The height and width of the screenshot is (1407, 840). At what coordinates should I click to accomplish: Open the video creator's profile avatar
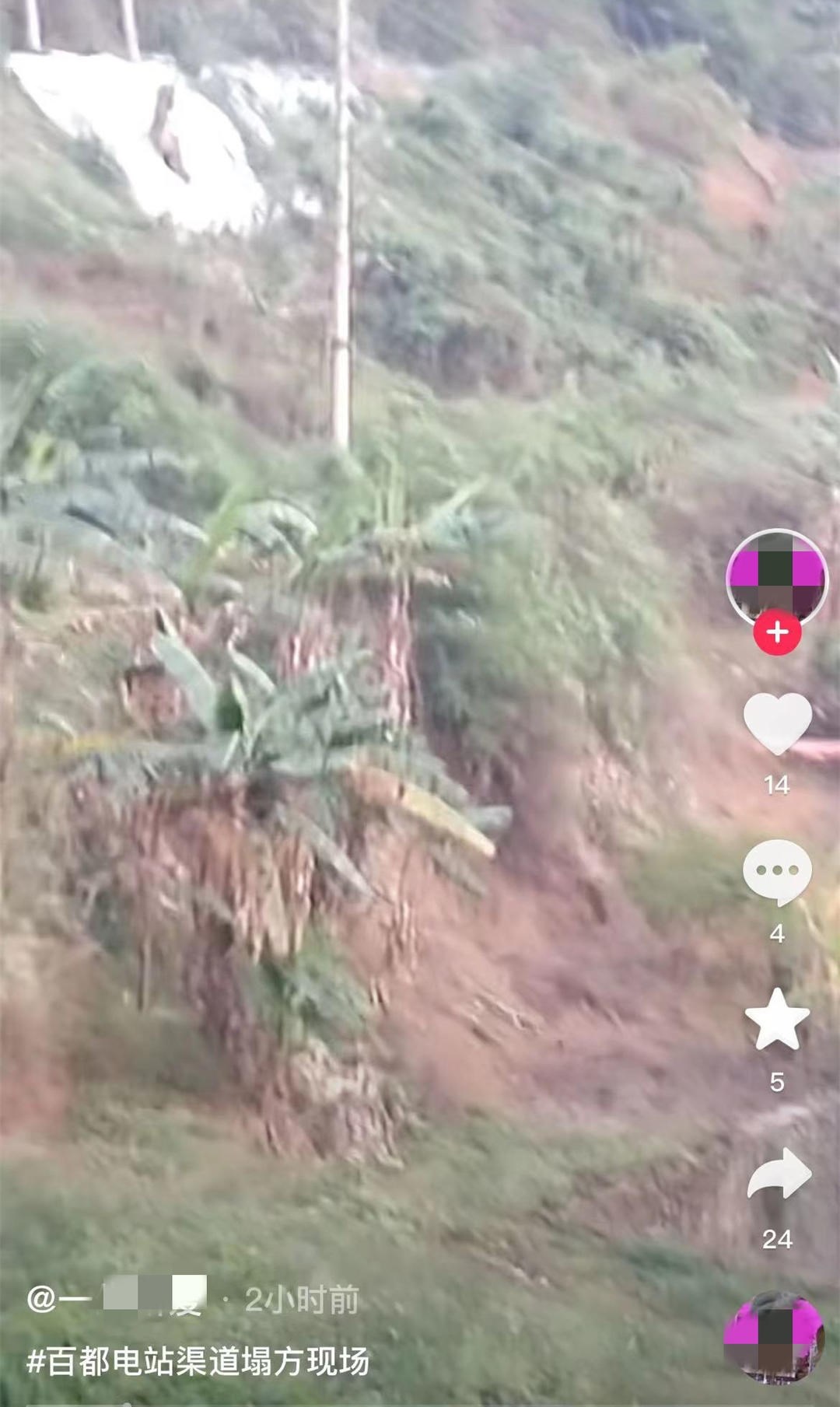pos(776,578)
